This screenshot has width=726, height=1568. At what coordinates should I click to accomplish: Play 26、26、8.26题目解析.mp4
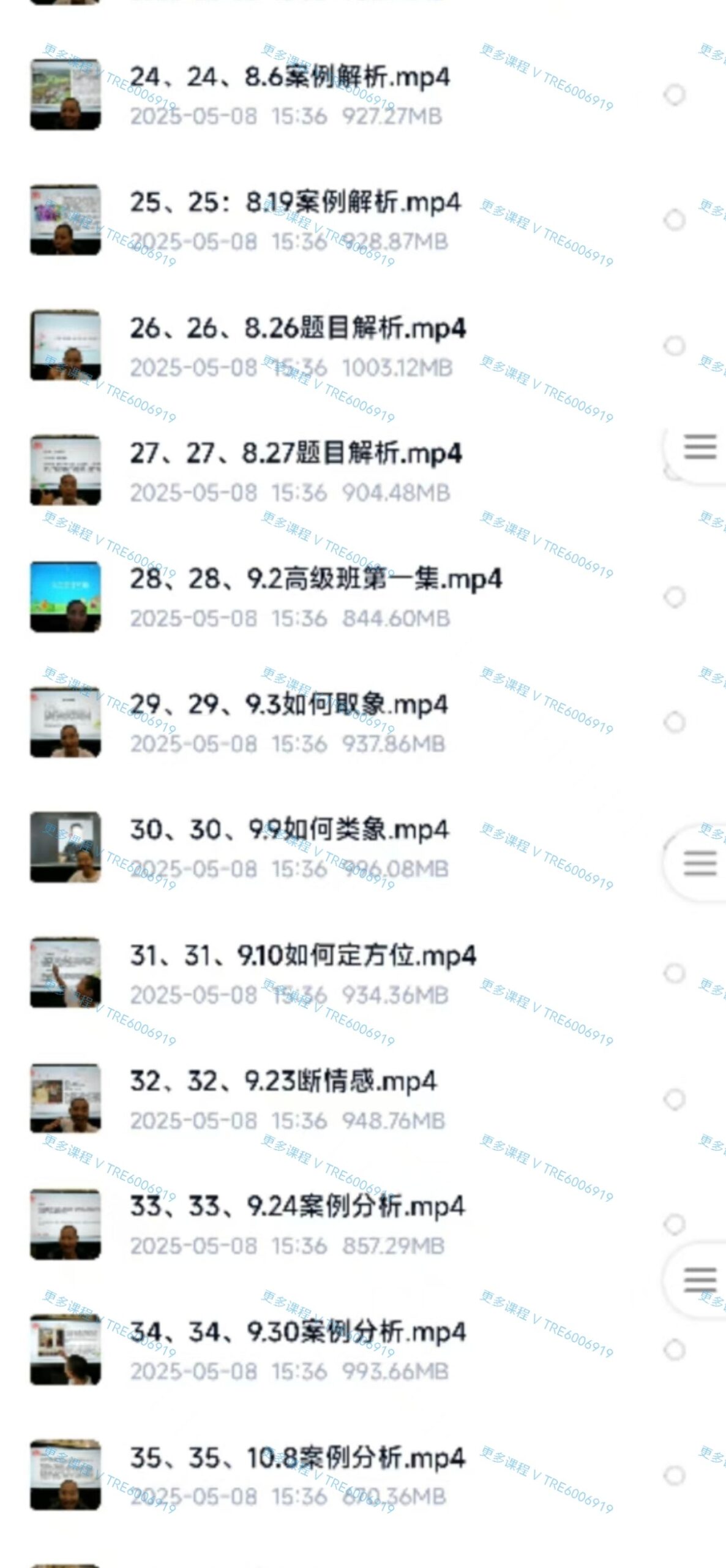pyautogui.click(x=298, y=329)
